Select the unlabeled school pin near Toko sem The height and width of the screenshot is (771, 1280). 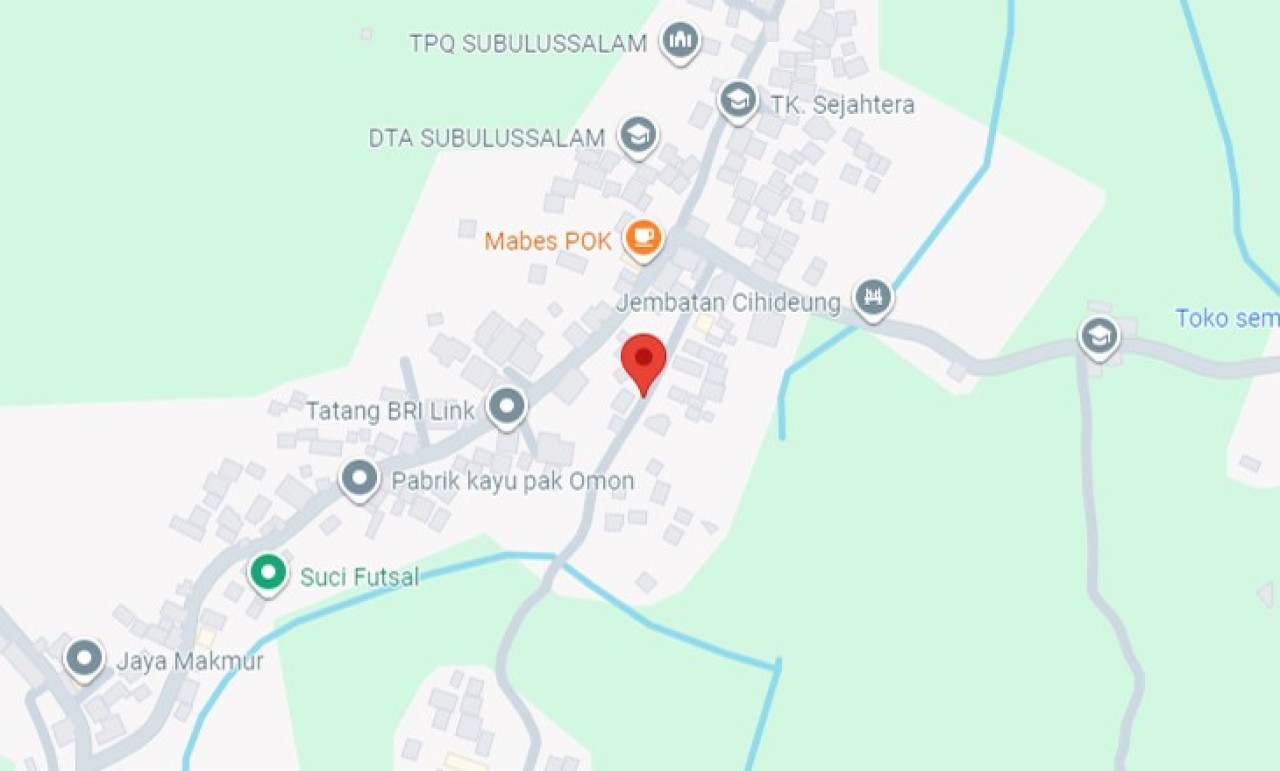click(x=1099, y=335)
